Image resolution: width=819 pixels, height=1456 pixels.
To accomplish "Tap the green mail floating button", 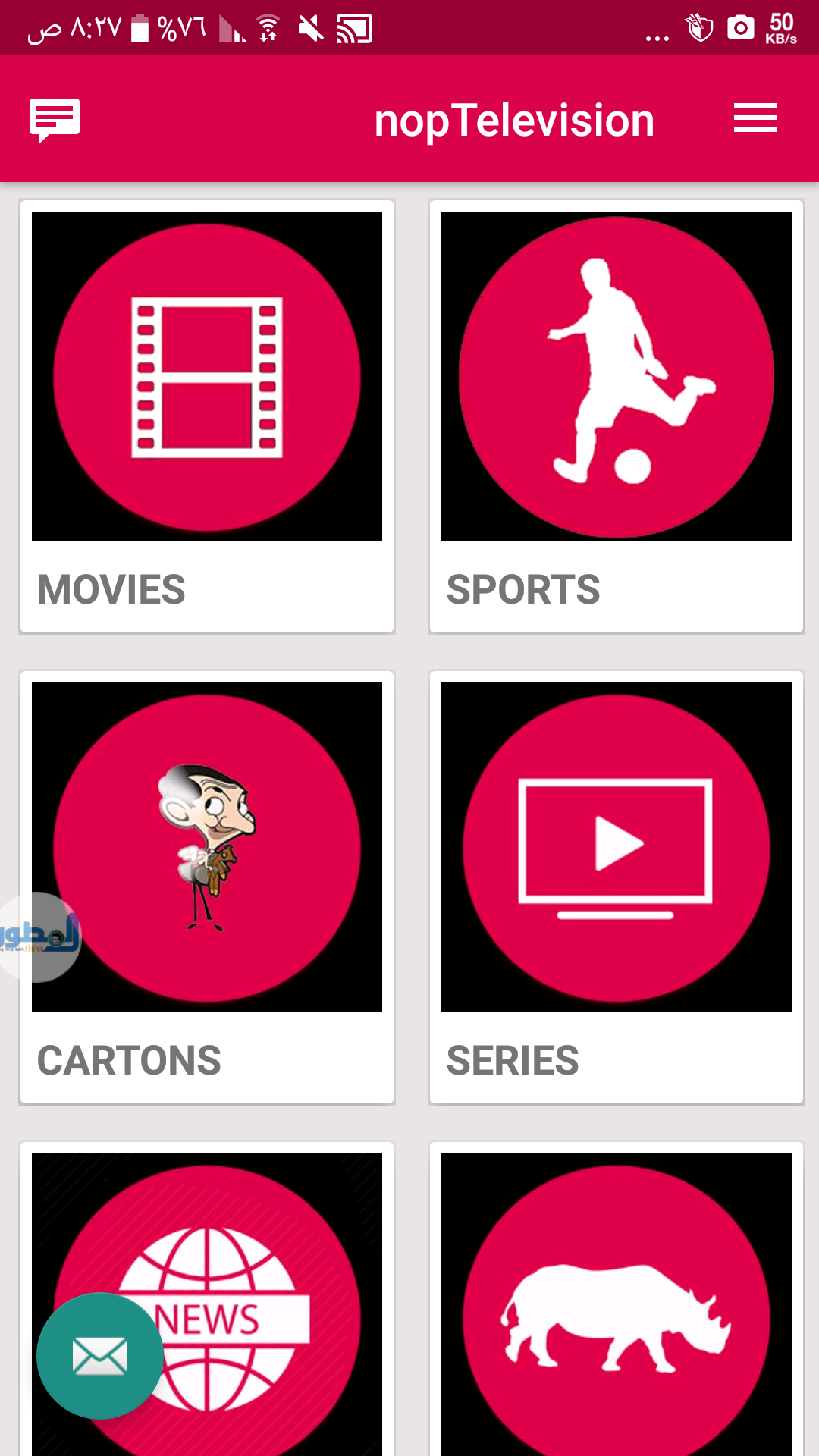I will (x=100, y=1356).
